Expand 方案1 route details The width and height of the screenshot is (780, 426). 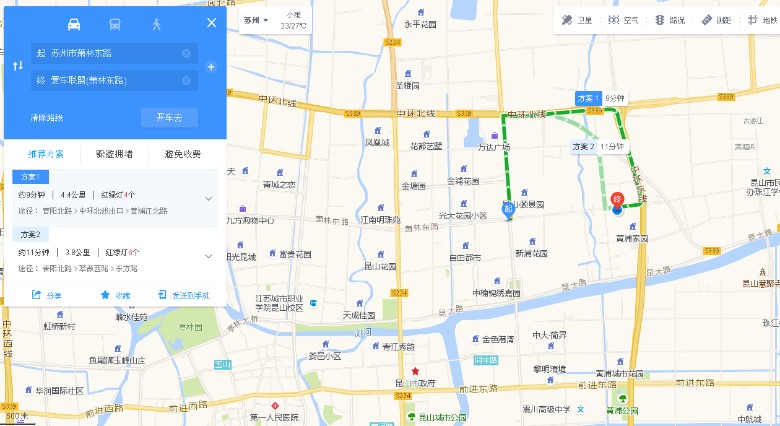tap(209, 197)
